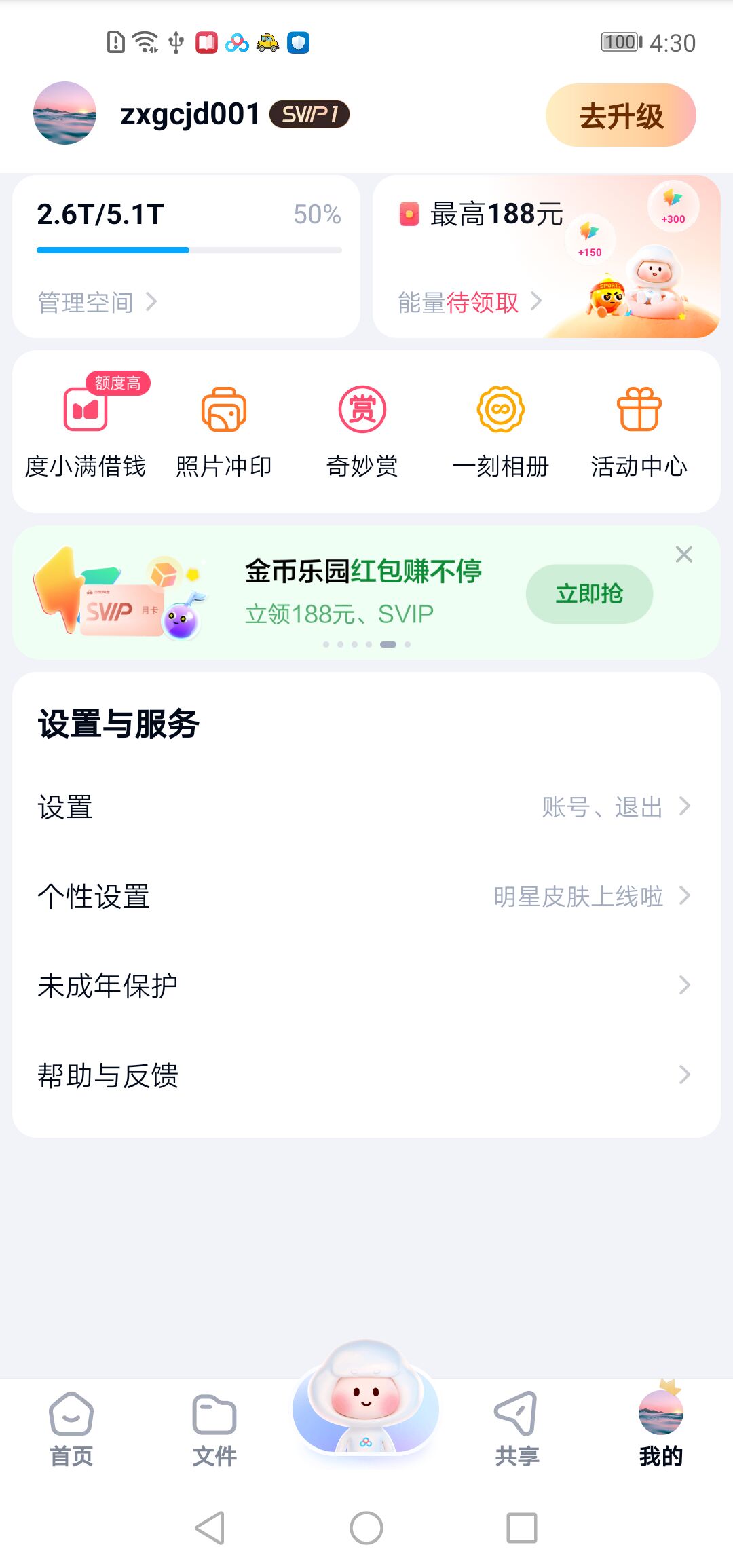Launch the 奇妙赏 feature
This screenshot has height=1568, width=733.
pos(362,429)
